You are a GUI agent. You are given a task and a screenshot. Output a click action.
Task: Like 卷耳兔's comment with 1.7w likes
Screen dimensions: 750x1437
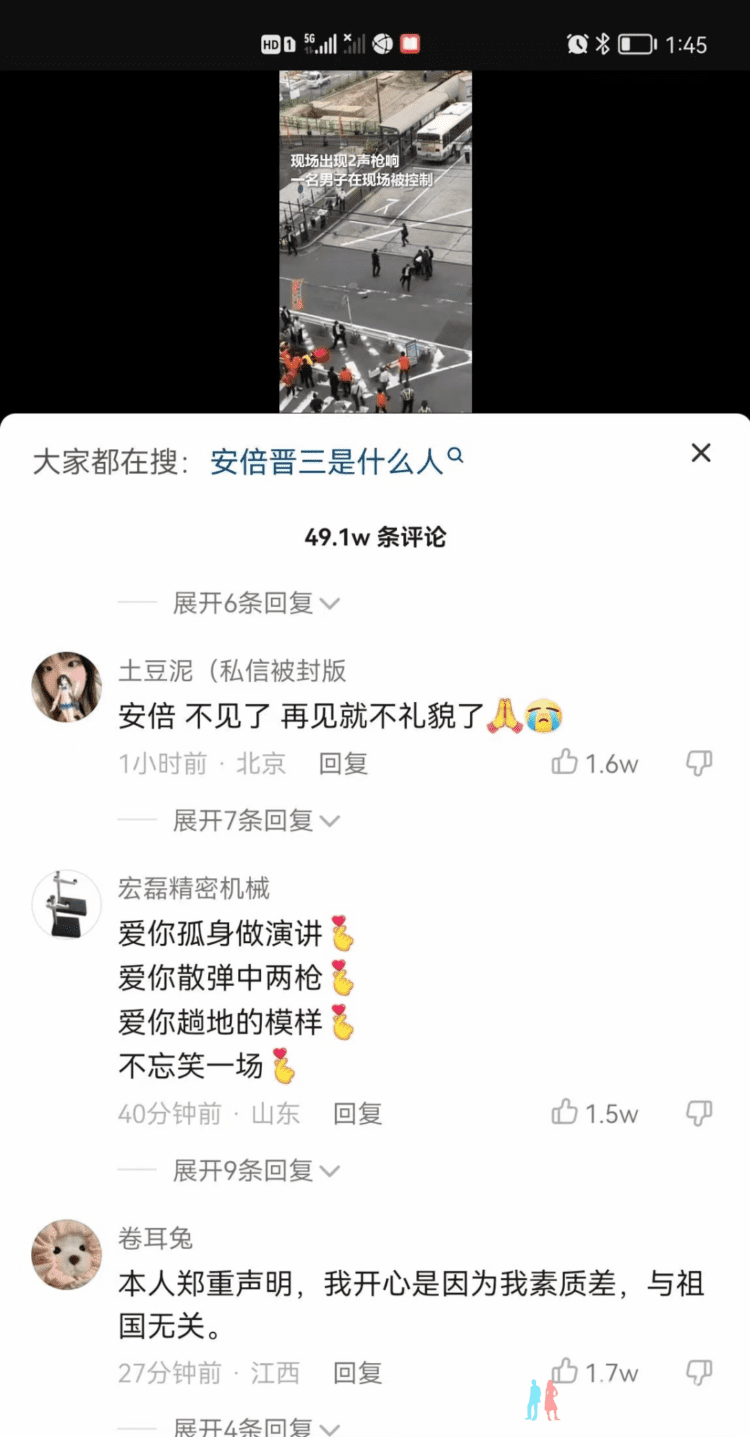click(x=566, y=1371)
